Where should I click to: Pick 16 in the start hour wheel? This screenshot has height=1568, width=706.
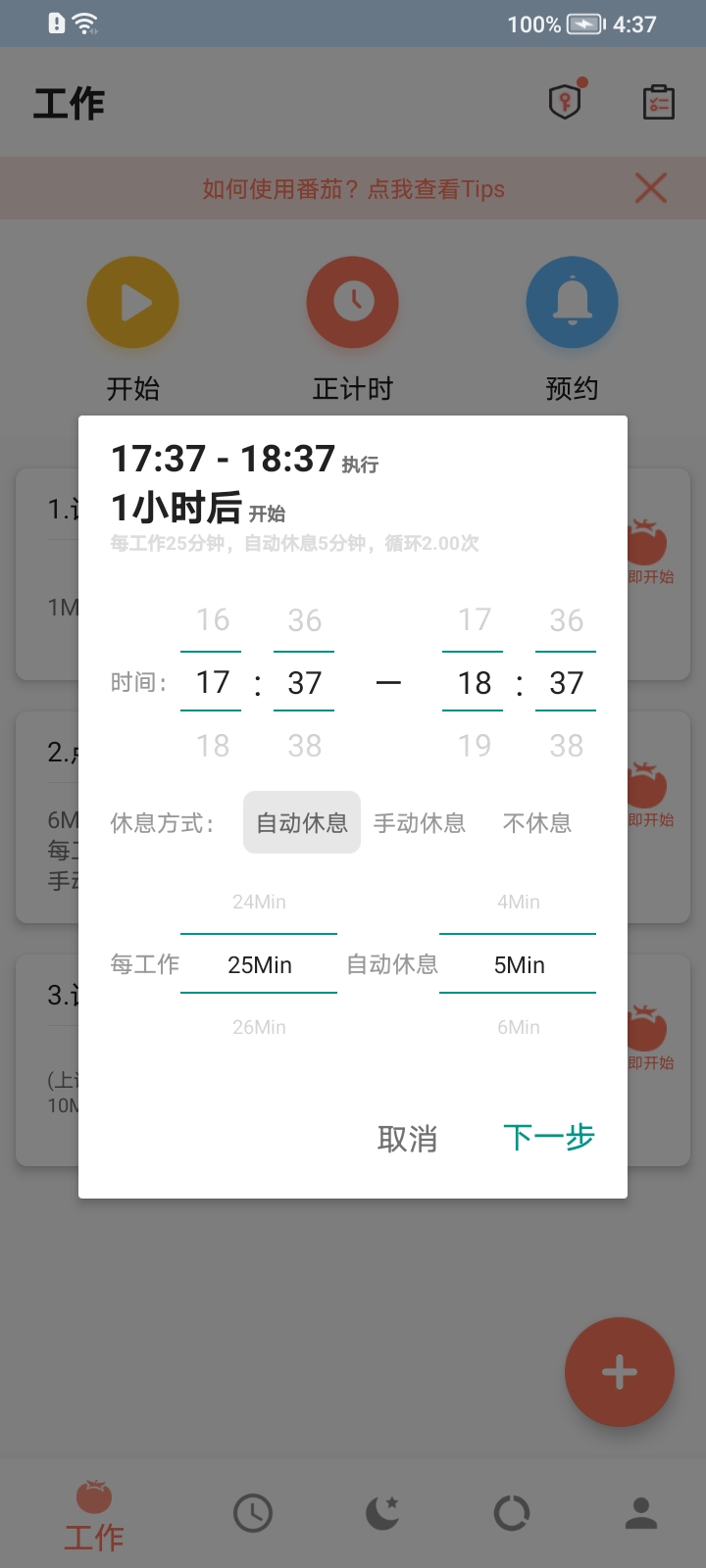point(211,619)
